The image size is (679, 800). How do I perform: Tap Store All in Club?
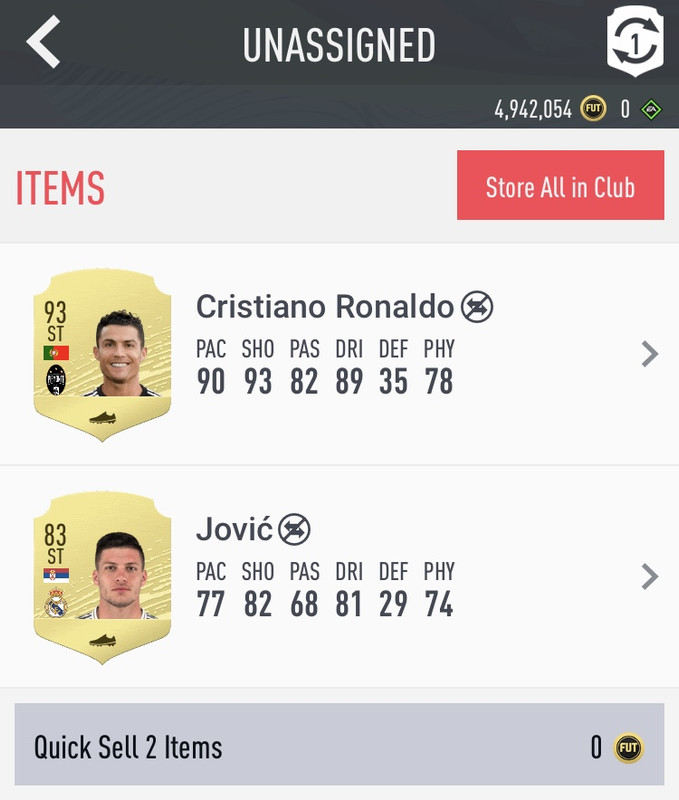(x=560, y=186)
